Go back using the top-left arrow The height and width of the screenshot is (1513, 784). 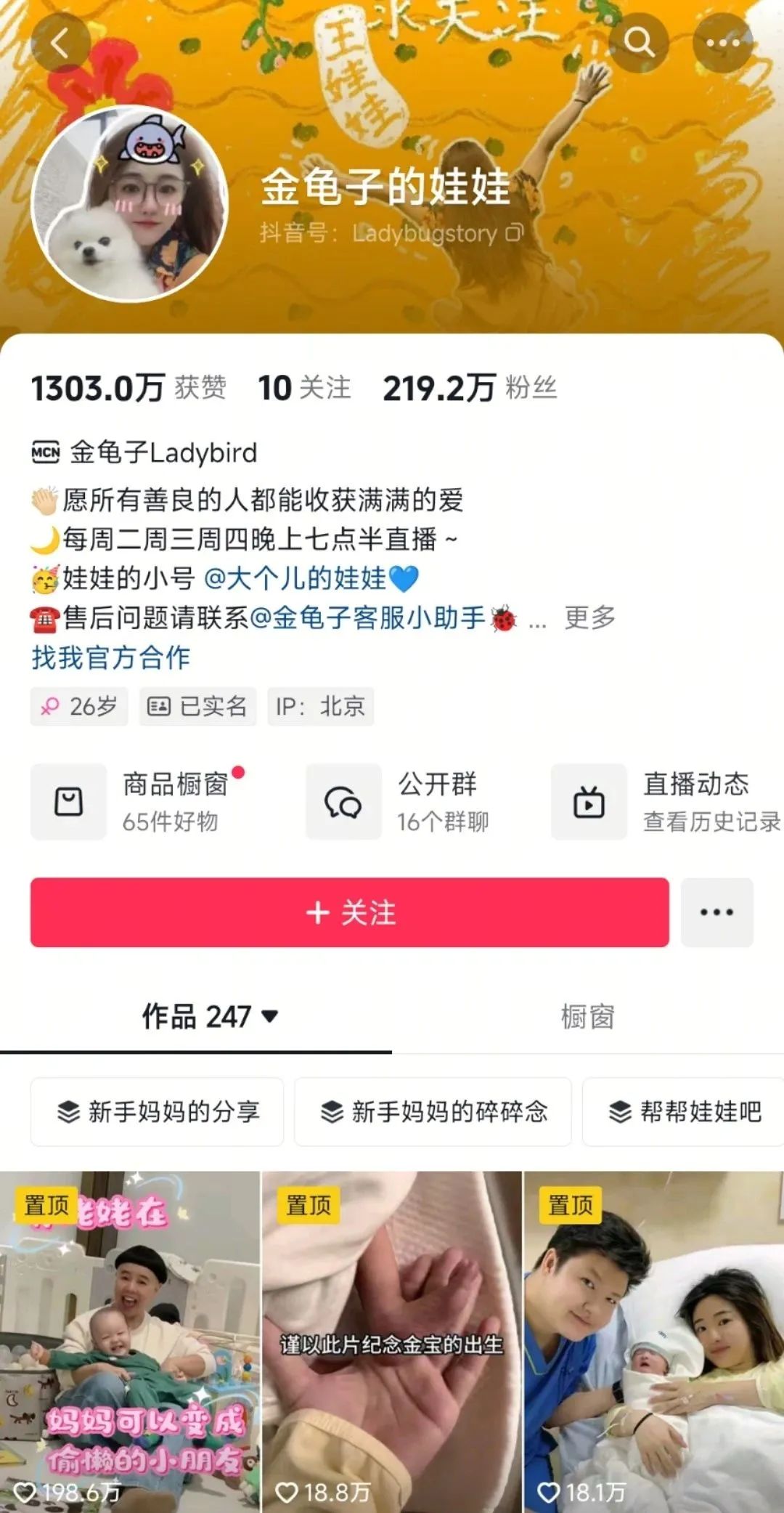coord(60,42)
